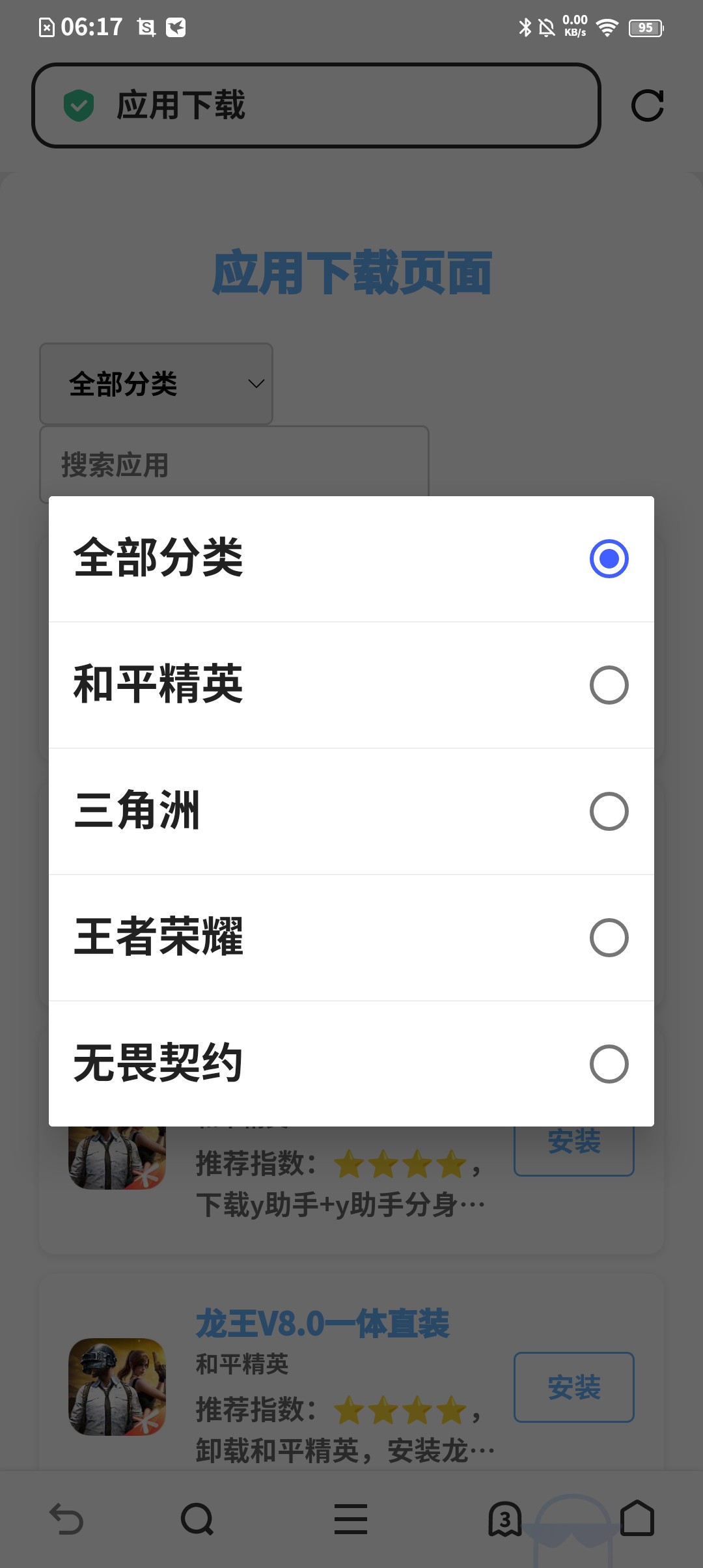703x1568 pixels.
Task: Pick the 三角洲 category
Action: click(x=351, y=811)
